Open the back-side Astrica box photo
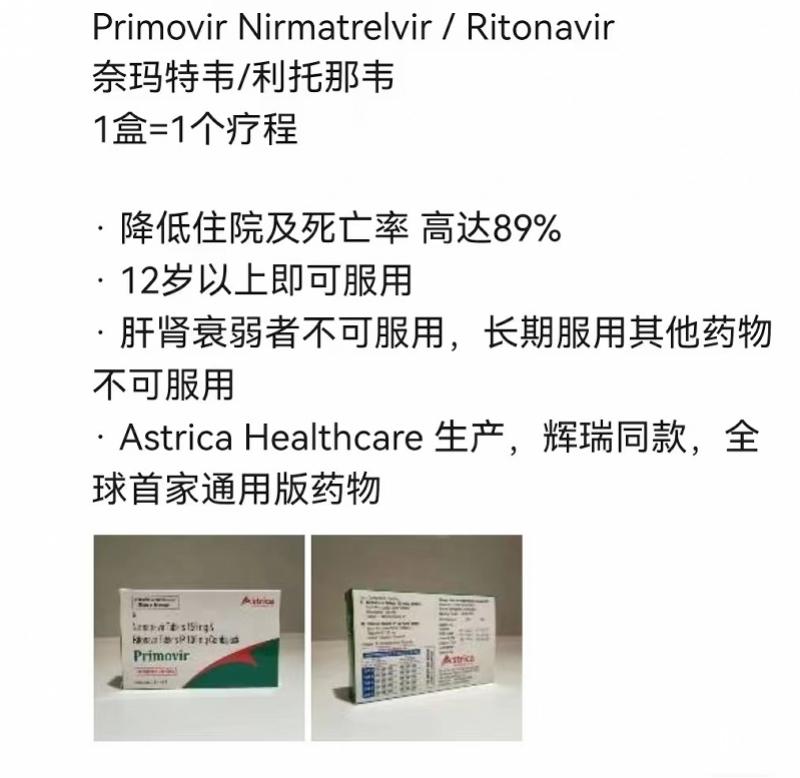800x778 pixels. pos(416,638)
